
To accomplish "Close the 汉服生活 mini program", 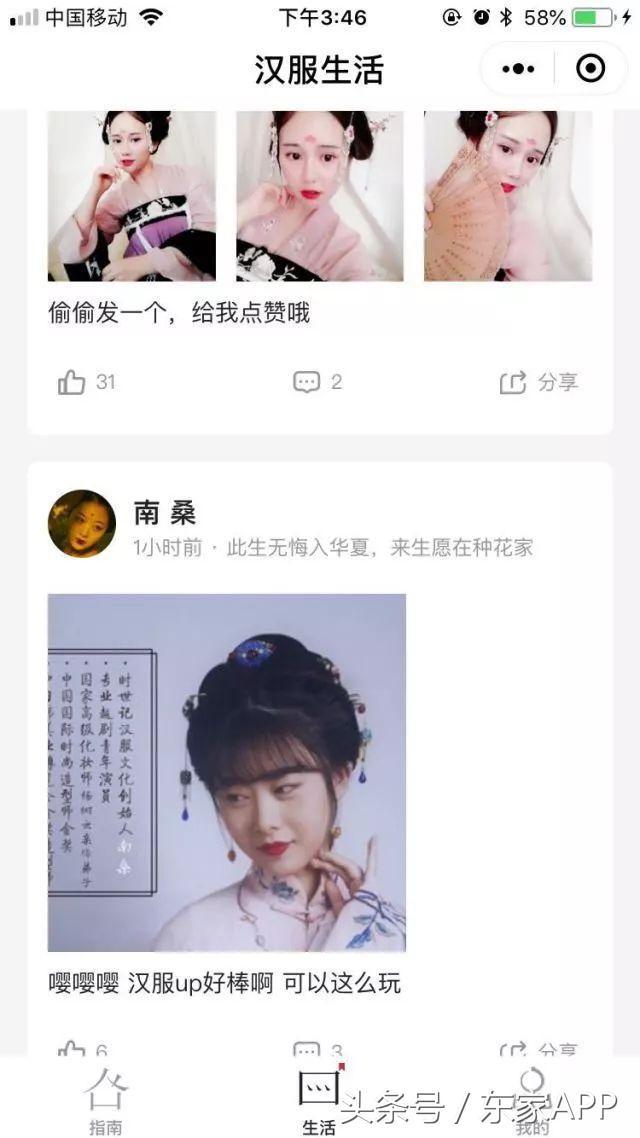I will pyautogui.click(x=591, y=69).
